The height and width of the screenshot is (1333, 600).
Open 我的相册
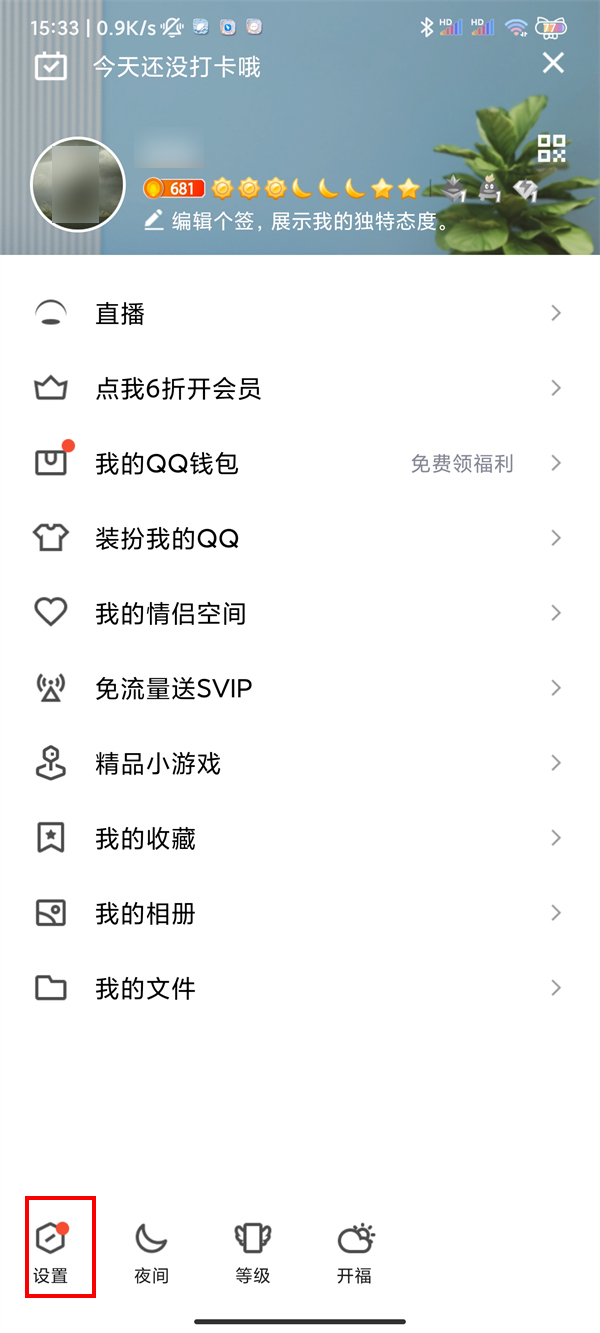tap(299, 914)
